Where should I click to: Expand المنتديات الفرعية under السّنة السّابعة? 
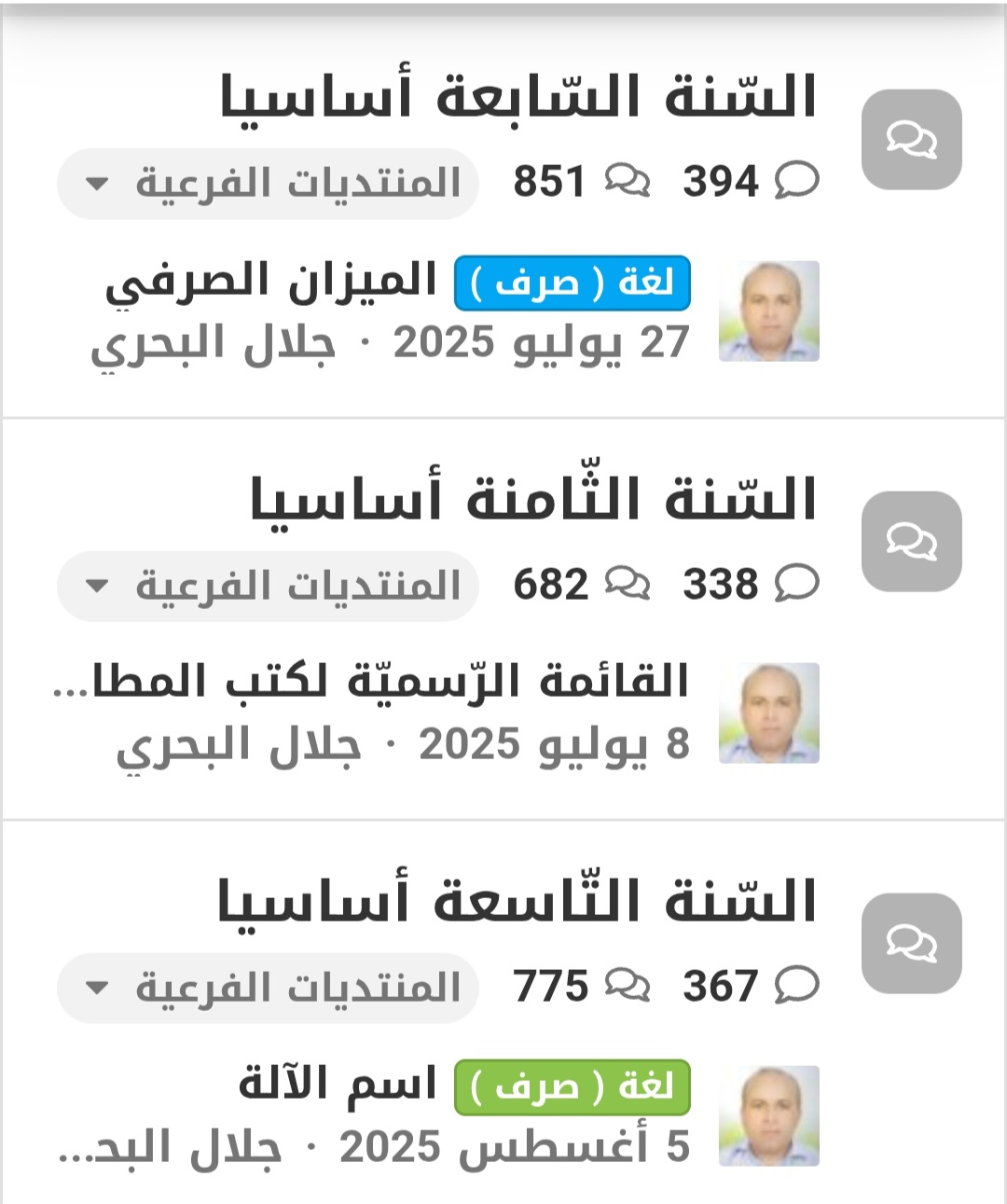point(269,183)
